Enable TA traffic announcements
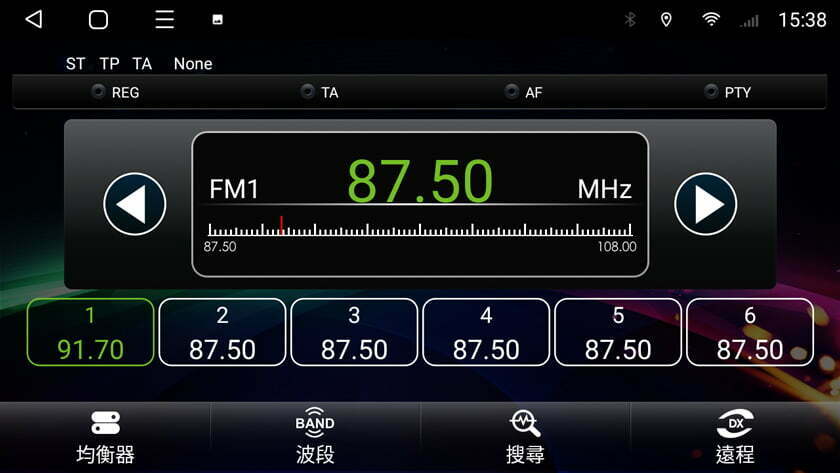This screenshot has height=473, width=840. [320, 92]
